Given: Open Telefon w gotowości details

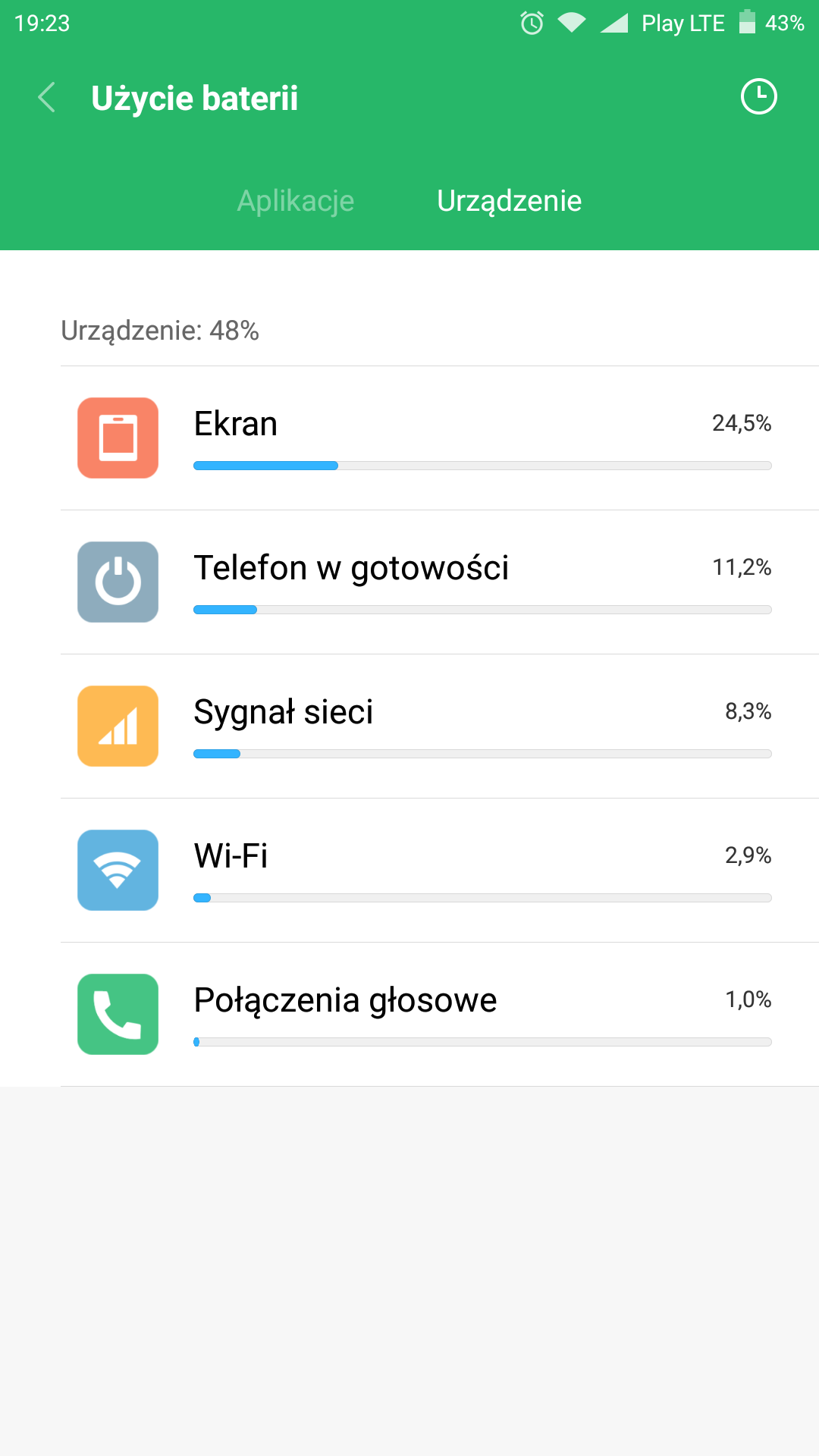Looking at the screenshot, I should click(440, 582).
